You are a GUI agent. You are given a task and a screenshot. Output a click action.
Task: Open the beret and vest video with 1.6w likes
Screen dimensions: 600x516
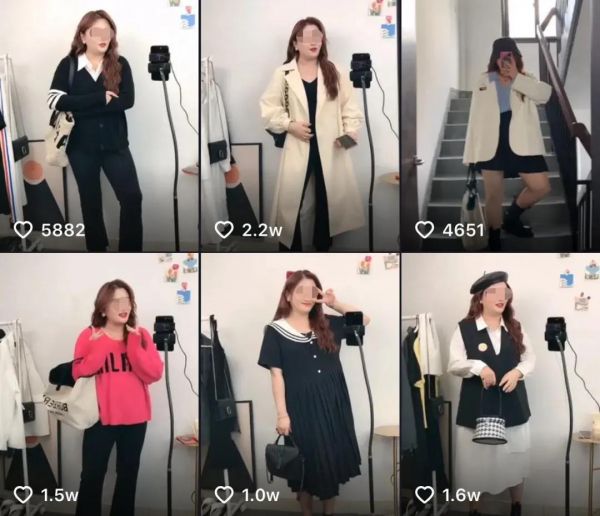point(501,385)
